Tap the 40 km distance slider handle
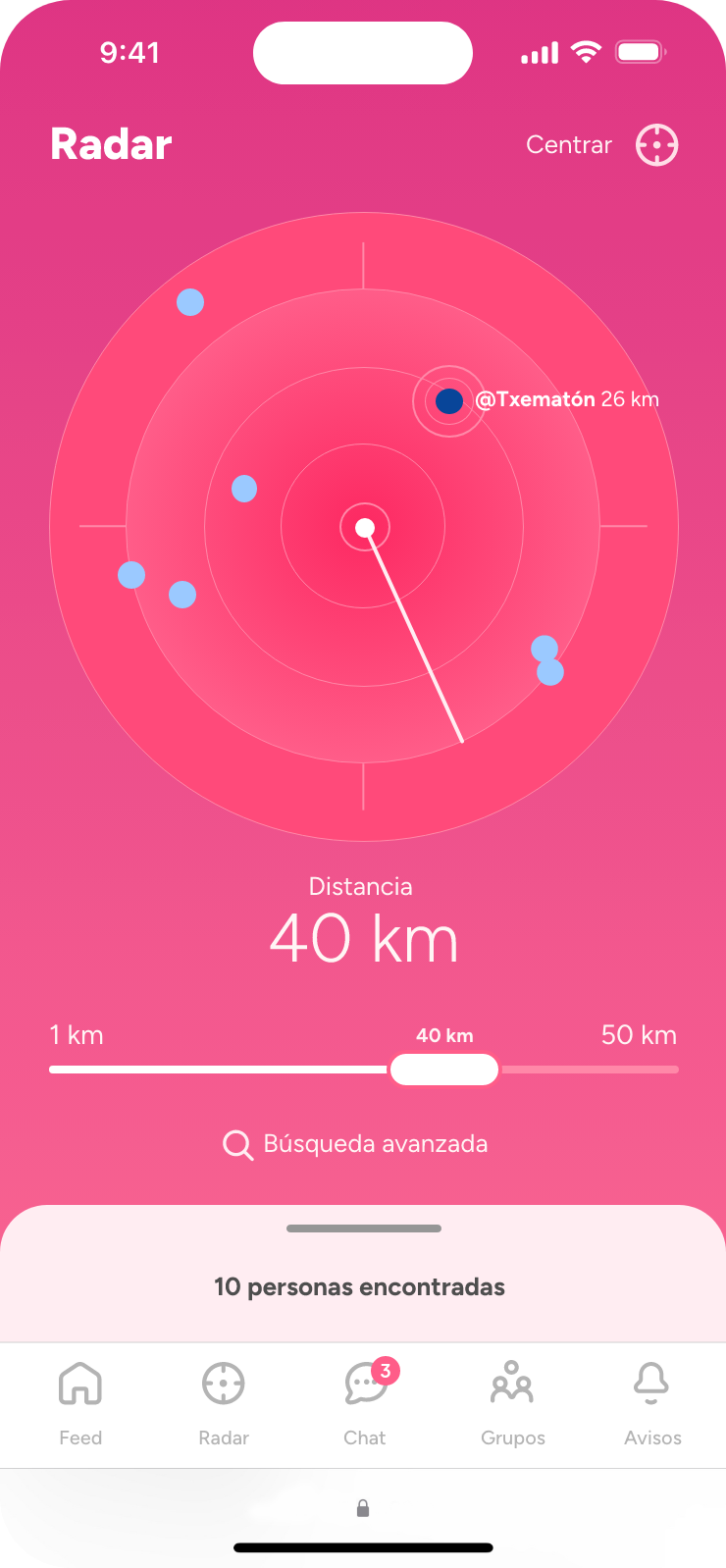 (444, 1070)
